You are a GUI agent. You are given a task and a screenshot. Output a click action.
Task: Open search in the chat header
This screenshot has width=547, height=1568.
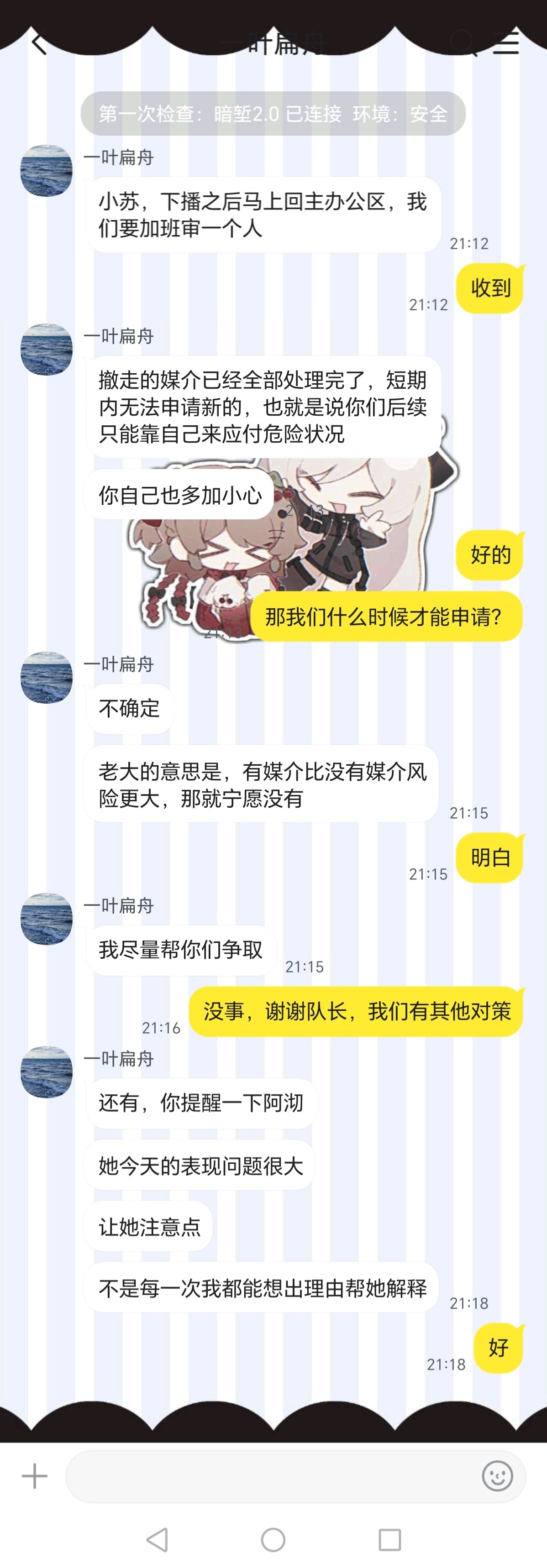[463, 42]
